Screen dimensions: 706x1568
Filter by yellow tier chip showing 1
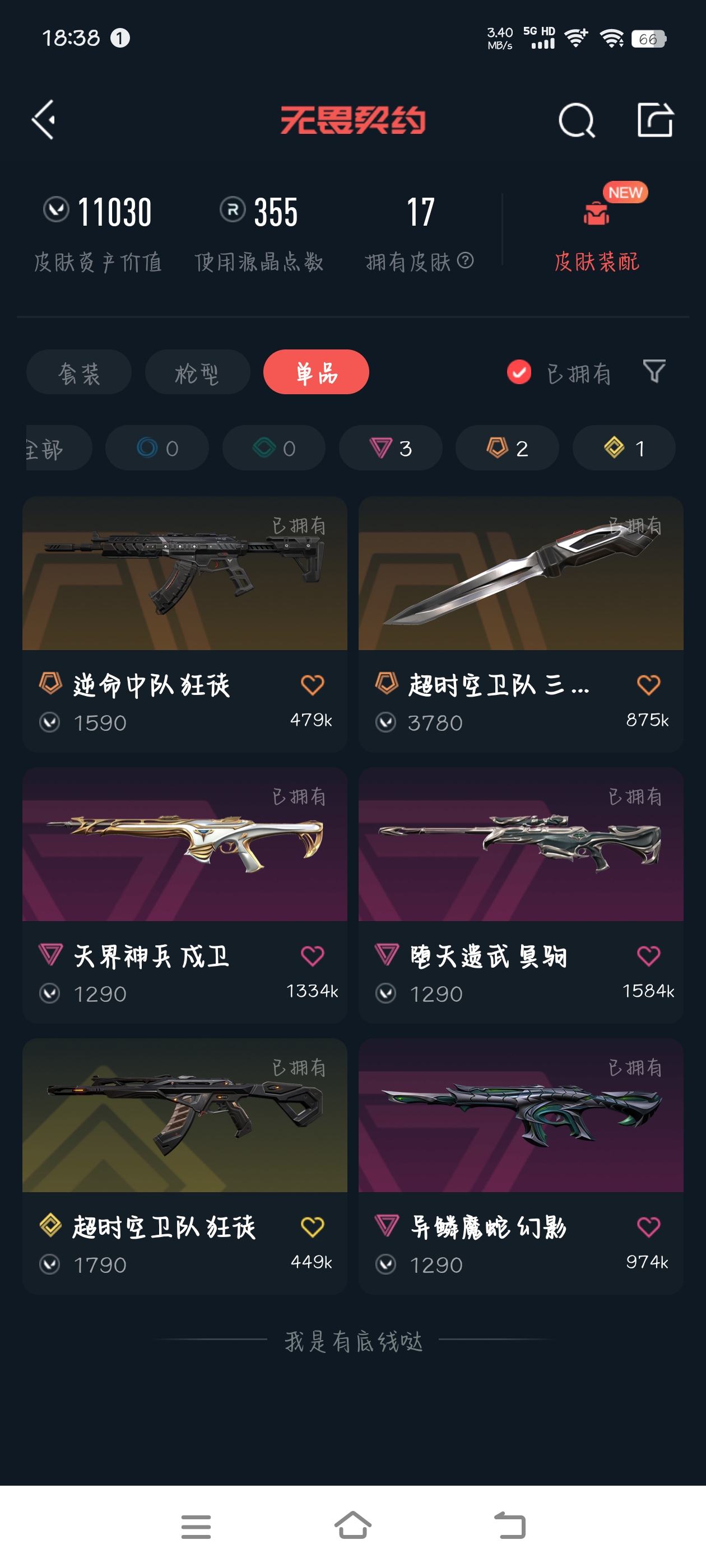pos(624,448)
